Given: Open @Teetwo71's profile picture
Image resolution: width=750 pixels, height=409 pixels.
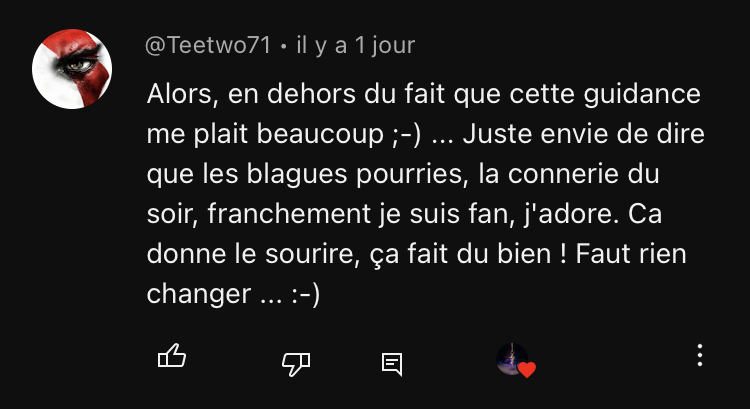Looking at the screenshot, I should pos(72,69).
